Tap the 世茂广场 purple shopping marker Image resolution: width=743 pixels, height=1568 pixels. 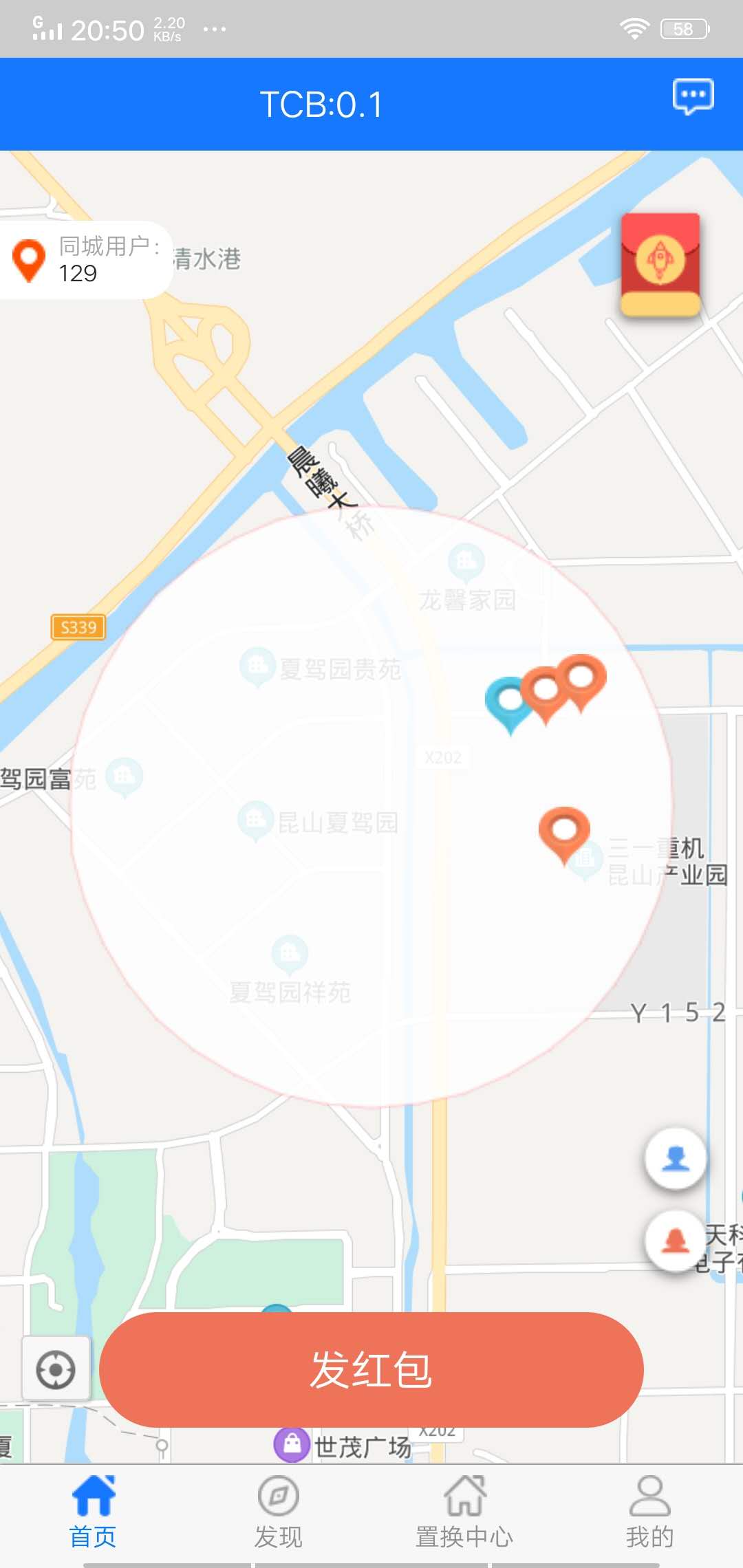click(292, 1445)
